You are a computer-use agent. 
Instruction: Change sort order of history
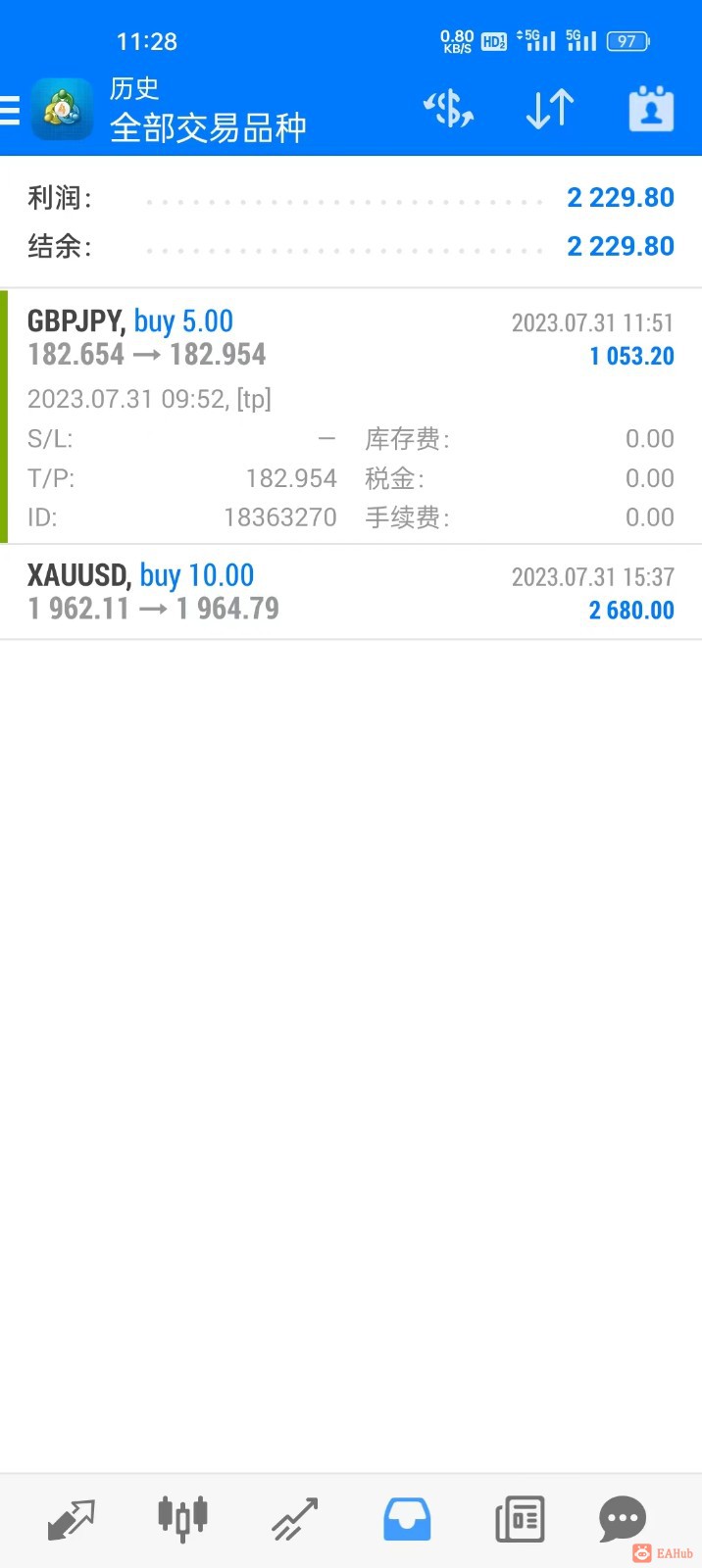[x=550, y=109]
